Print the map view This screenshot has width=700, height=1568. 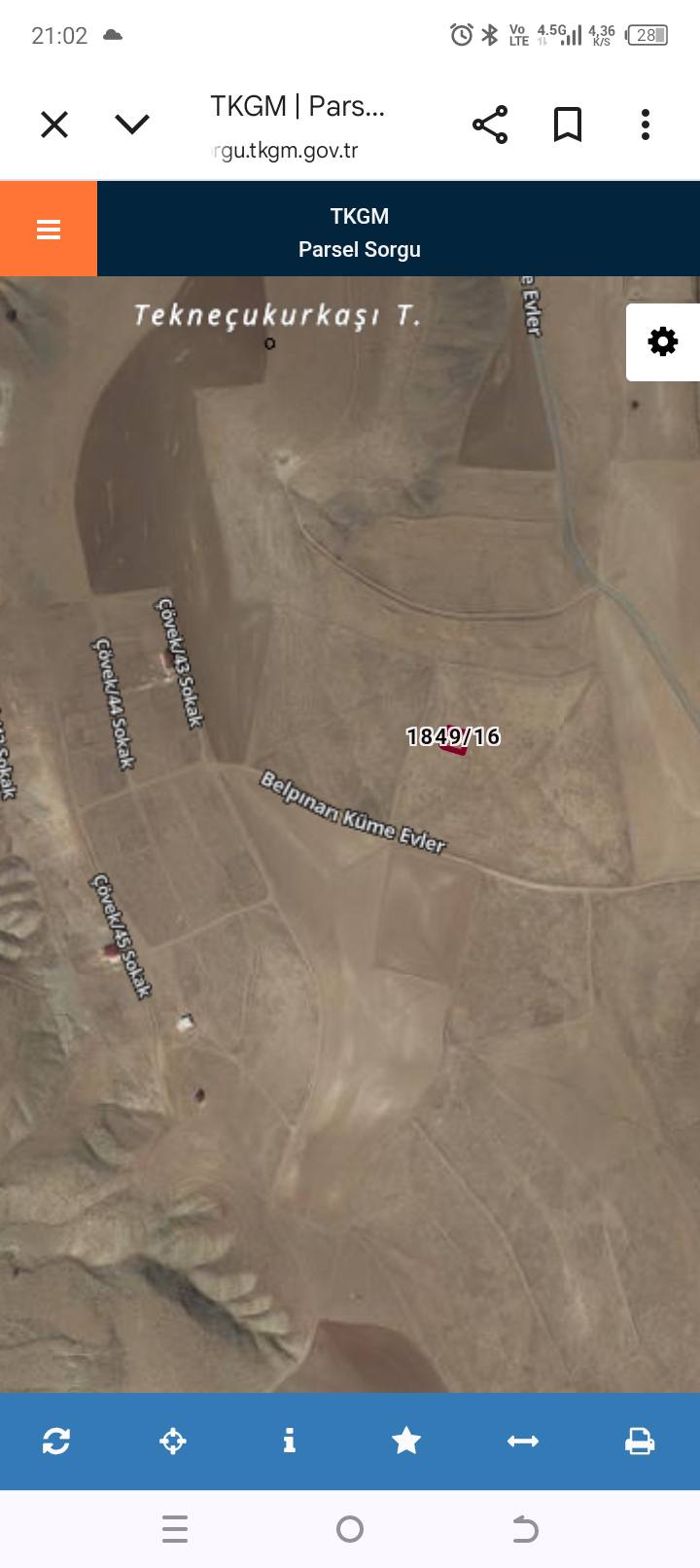(639, 1441)
